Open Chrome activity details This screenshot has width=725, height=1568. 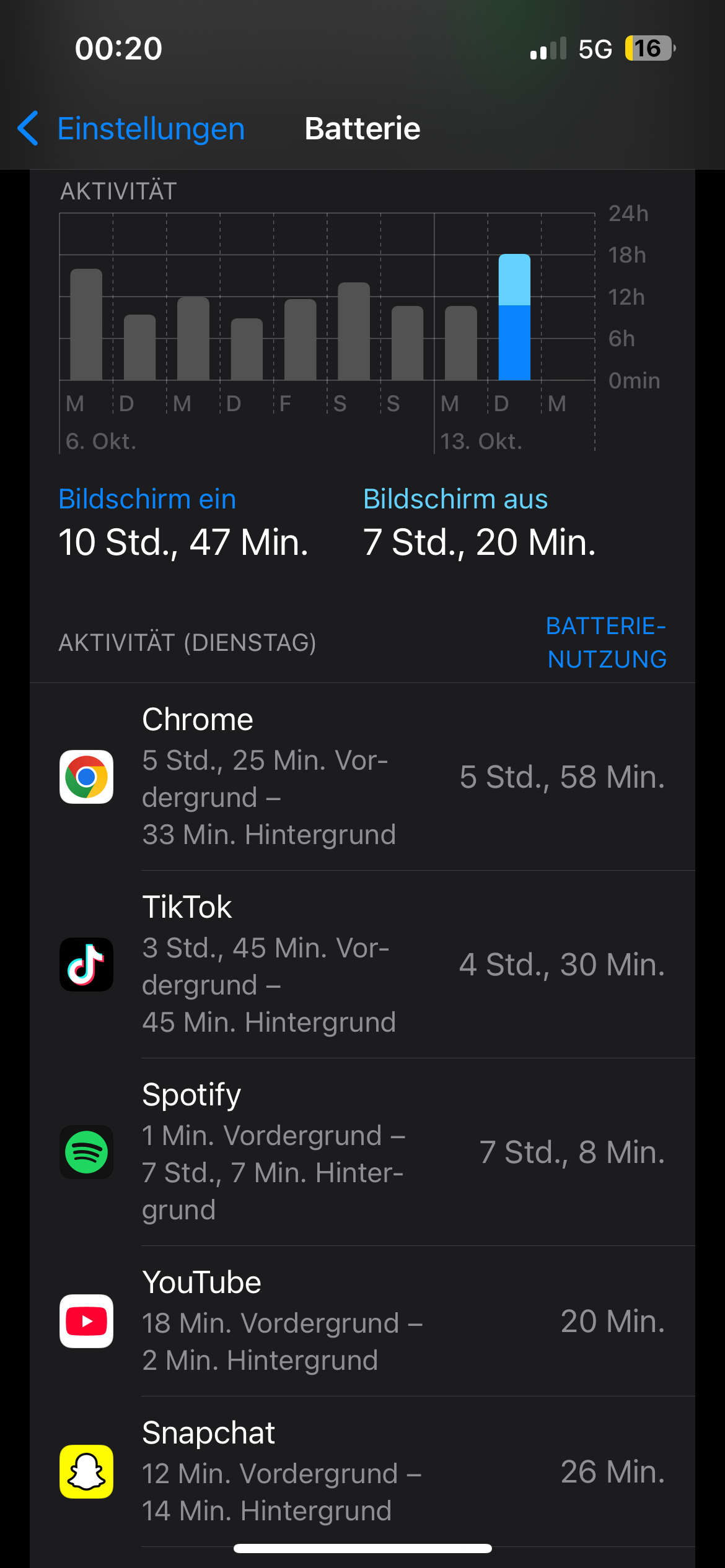tap(362, 777)
